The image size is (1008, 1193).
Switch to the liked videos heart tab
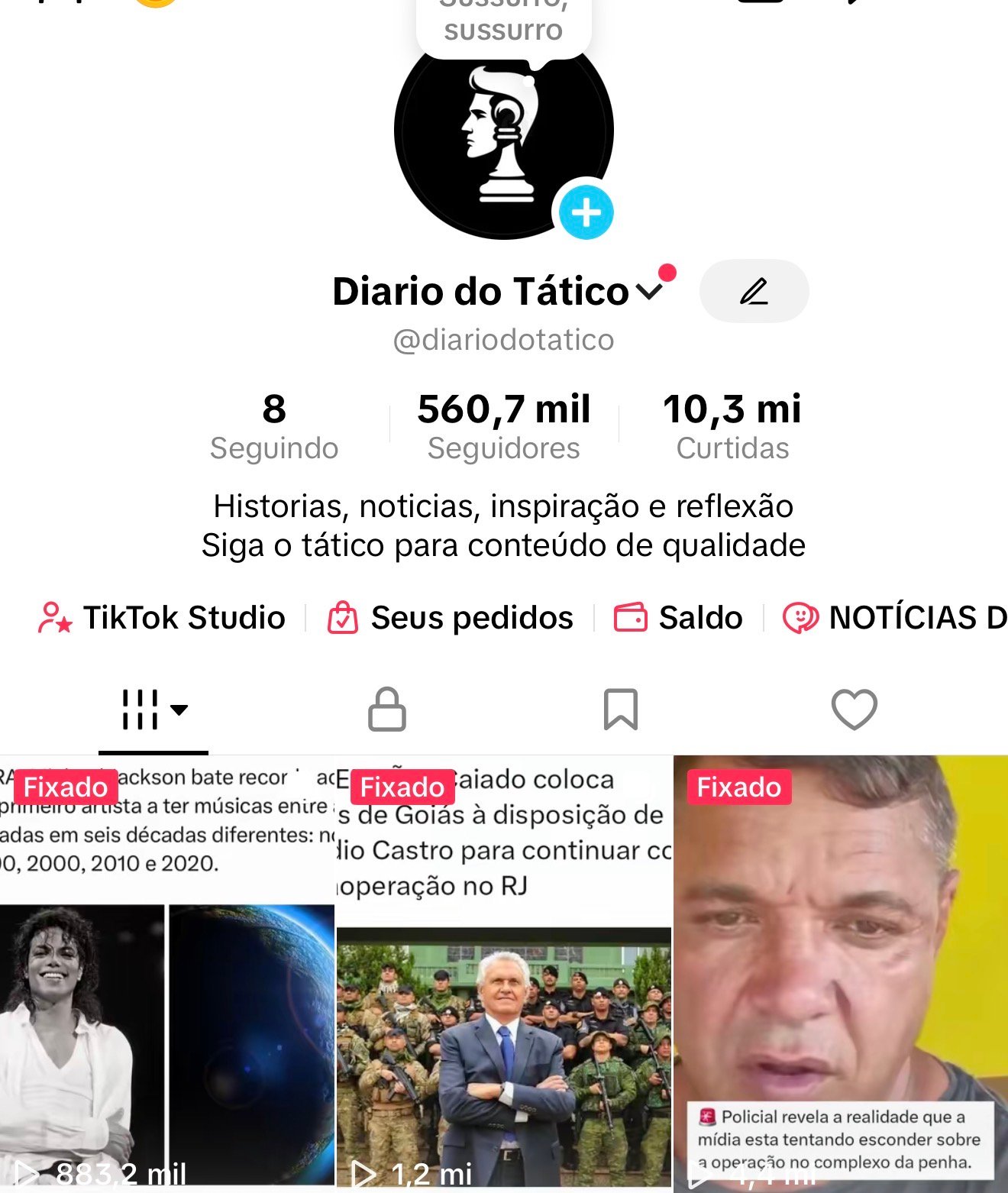tap(854, 710)
